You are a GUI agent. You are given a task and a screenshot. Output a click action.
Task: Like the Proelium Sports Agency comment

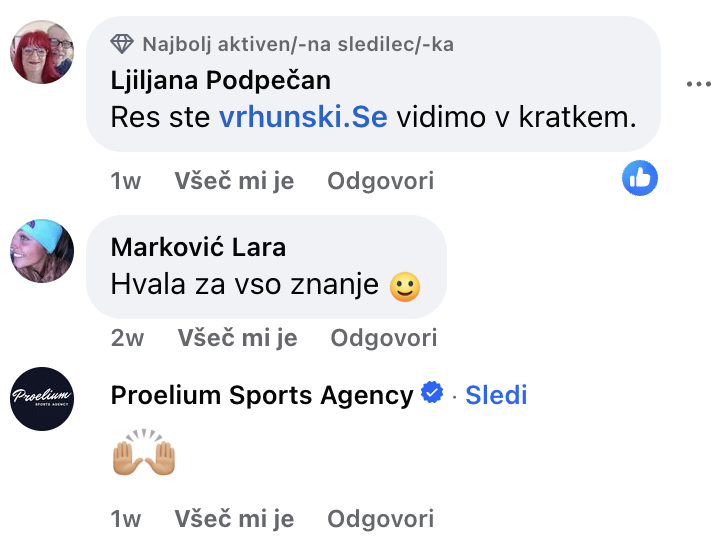coord(234,518)
